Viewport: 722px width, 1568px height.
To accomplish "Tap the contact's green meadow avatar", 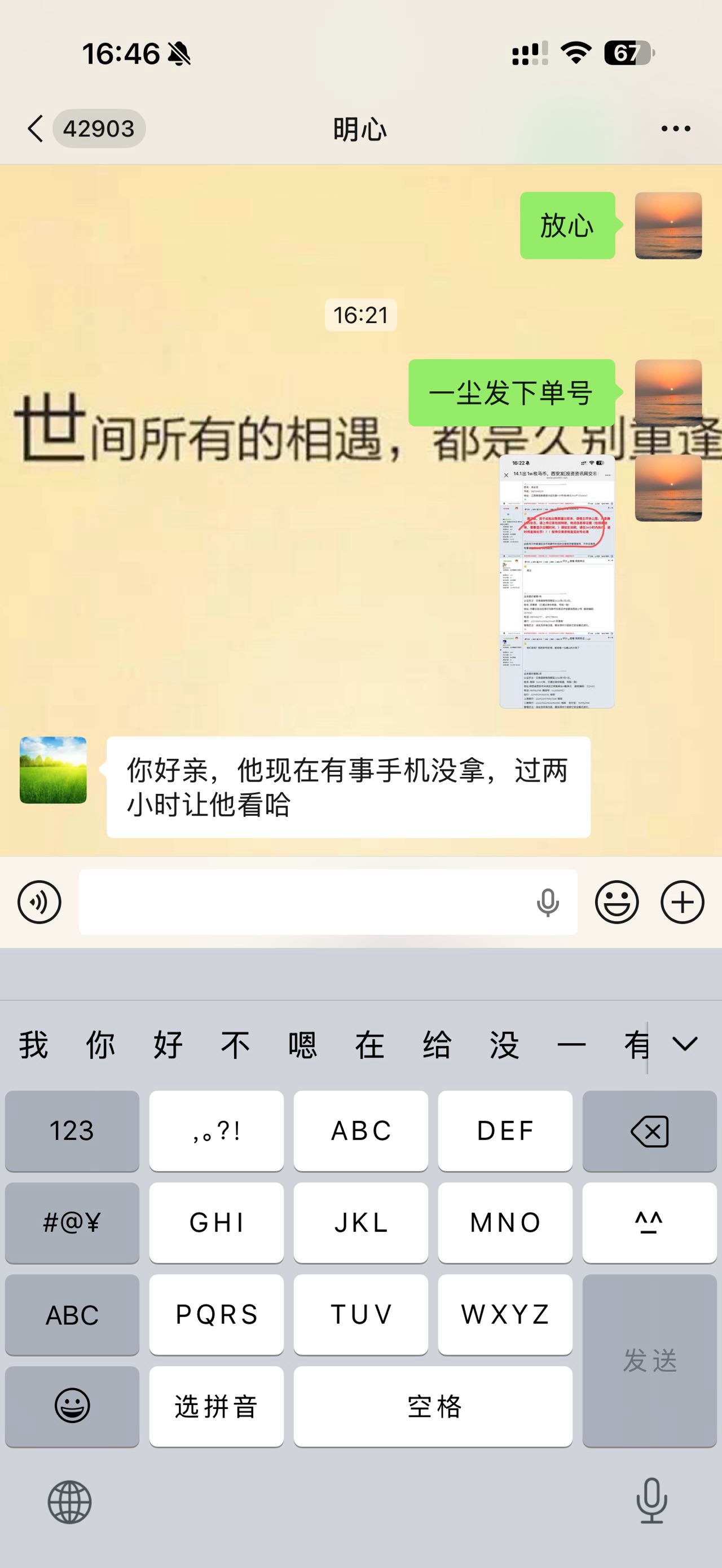I will click(x=53, y=770).
